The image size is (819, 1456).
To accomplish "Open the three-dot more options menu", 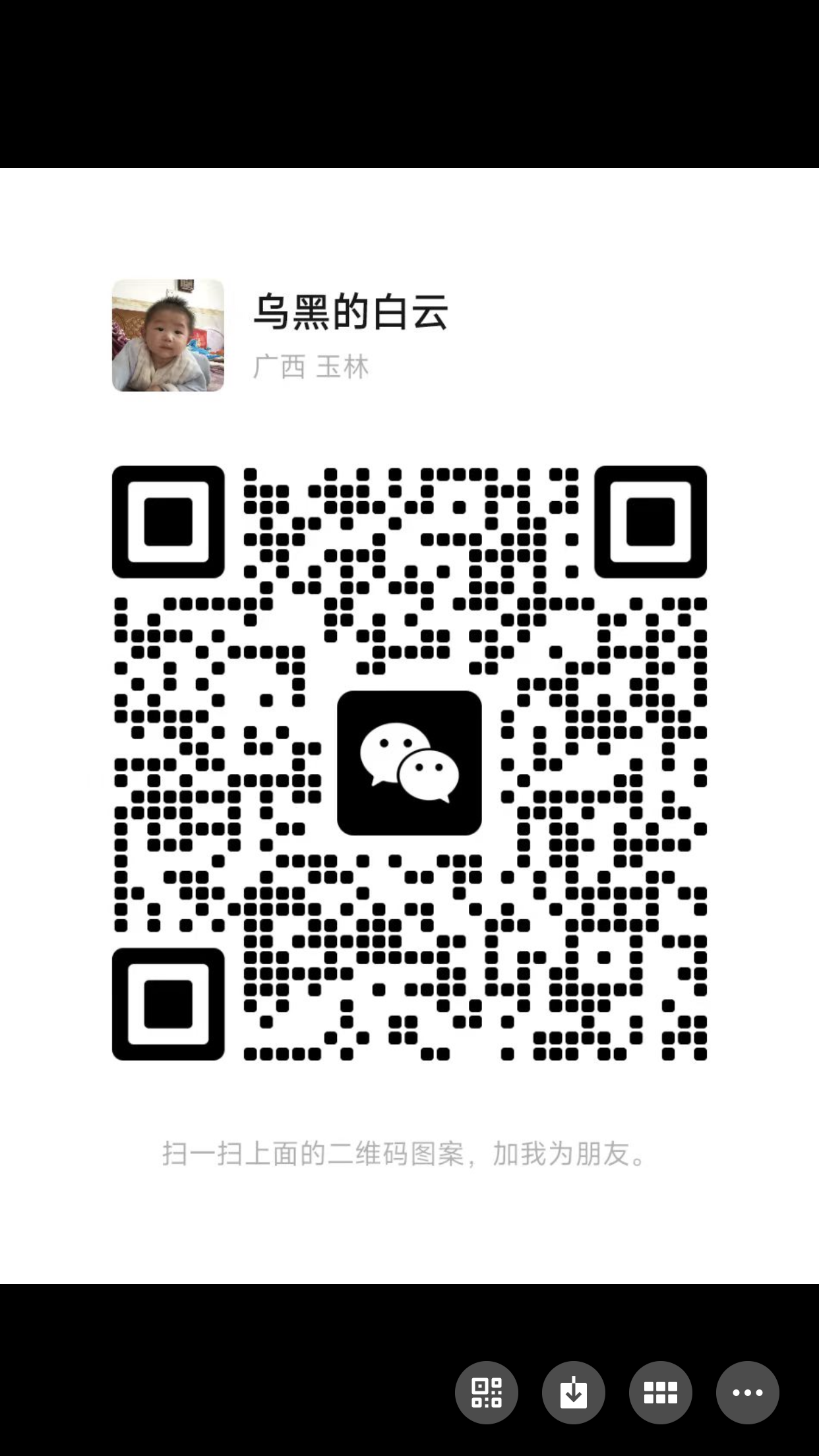I will coord(747,1392).
